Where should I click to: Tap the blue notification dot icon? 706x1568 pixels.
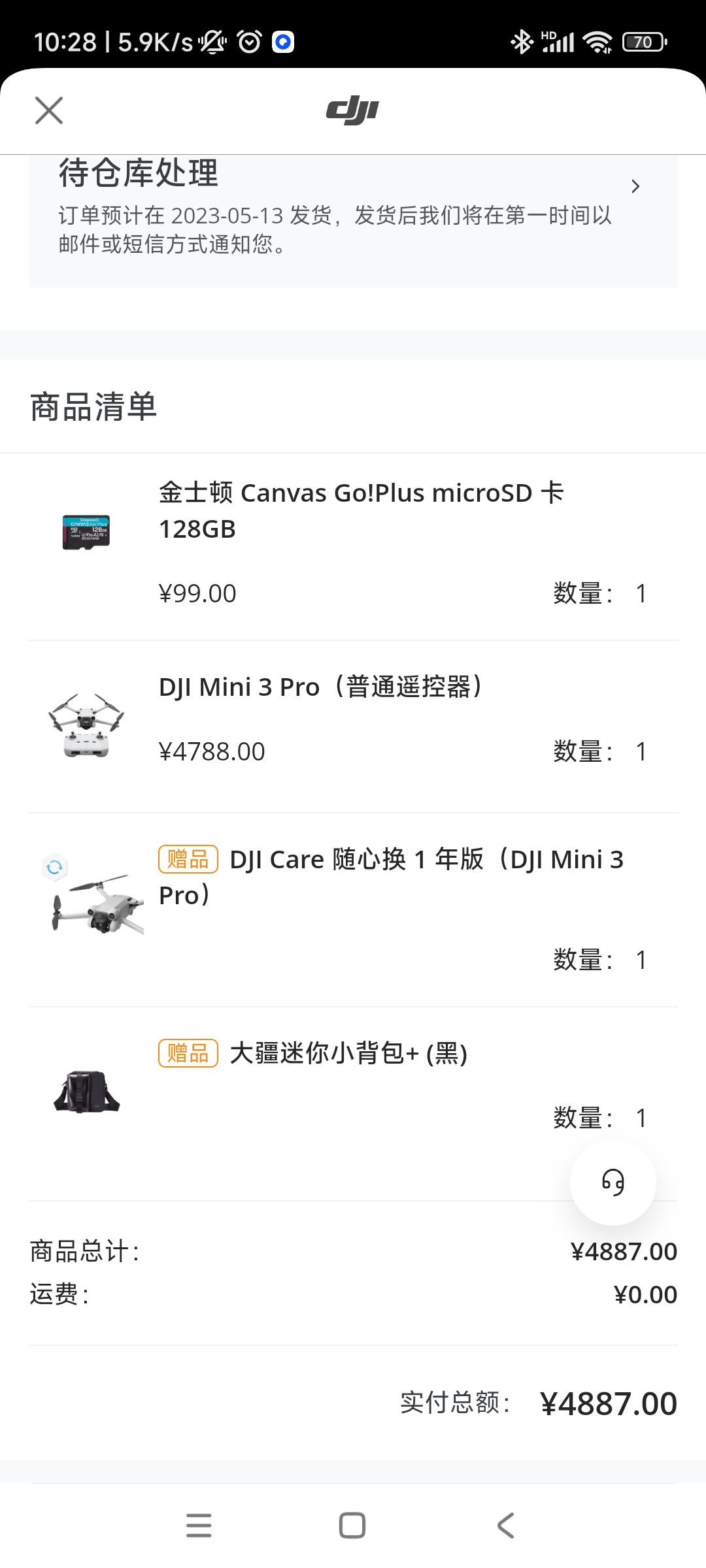282,41
